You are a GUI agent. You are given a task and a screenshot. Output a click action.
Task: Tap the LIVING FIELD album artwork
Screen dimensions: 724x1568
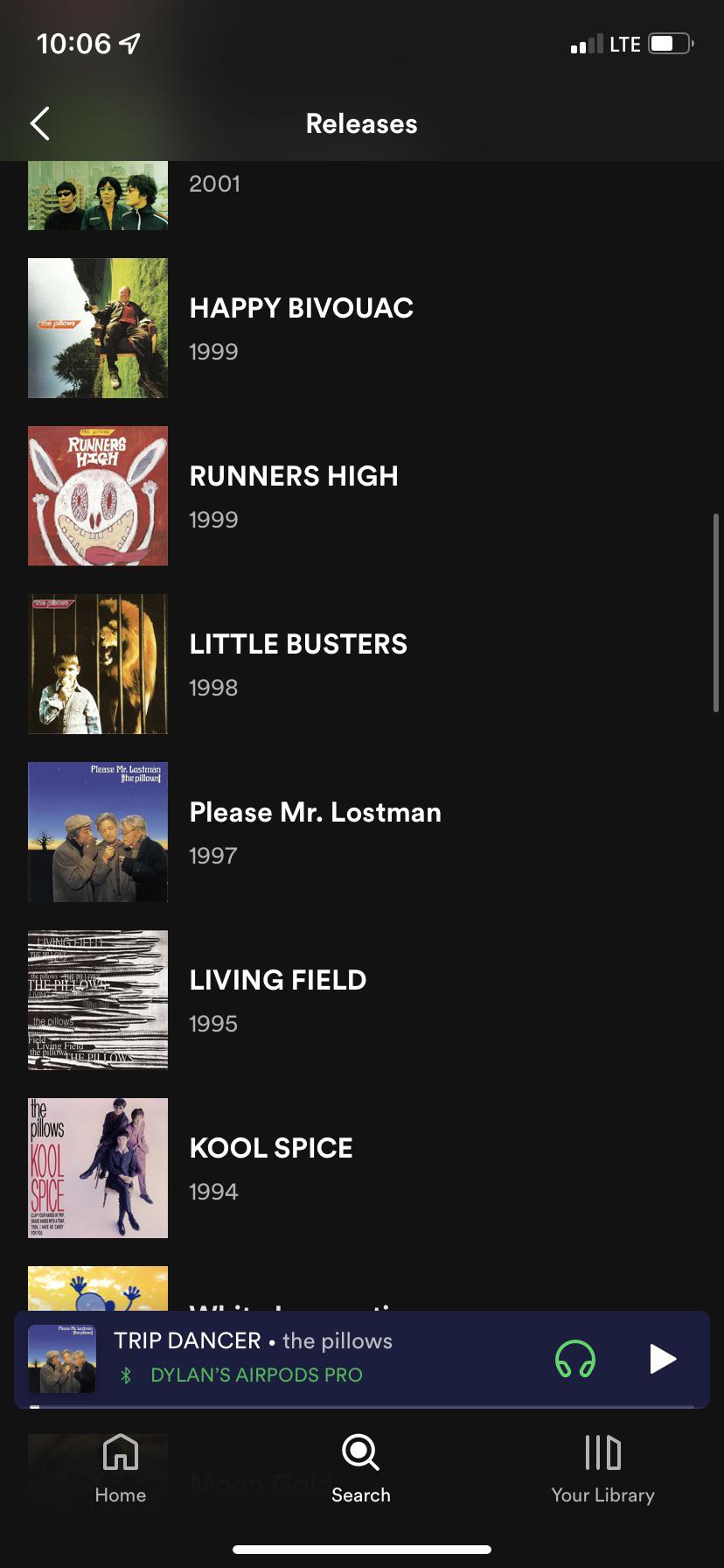pyautogui.click(x=97, y=999)
